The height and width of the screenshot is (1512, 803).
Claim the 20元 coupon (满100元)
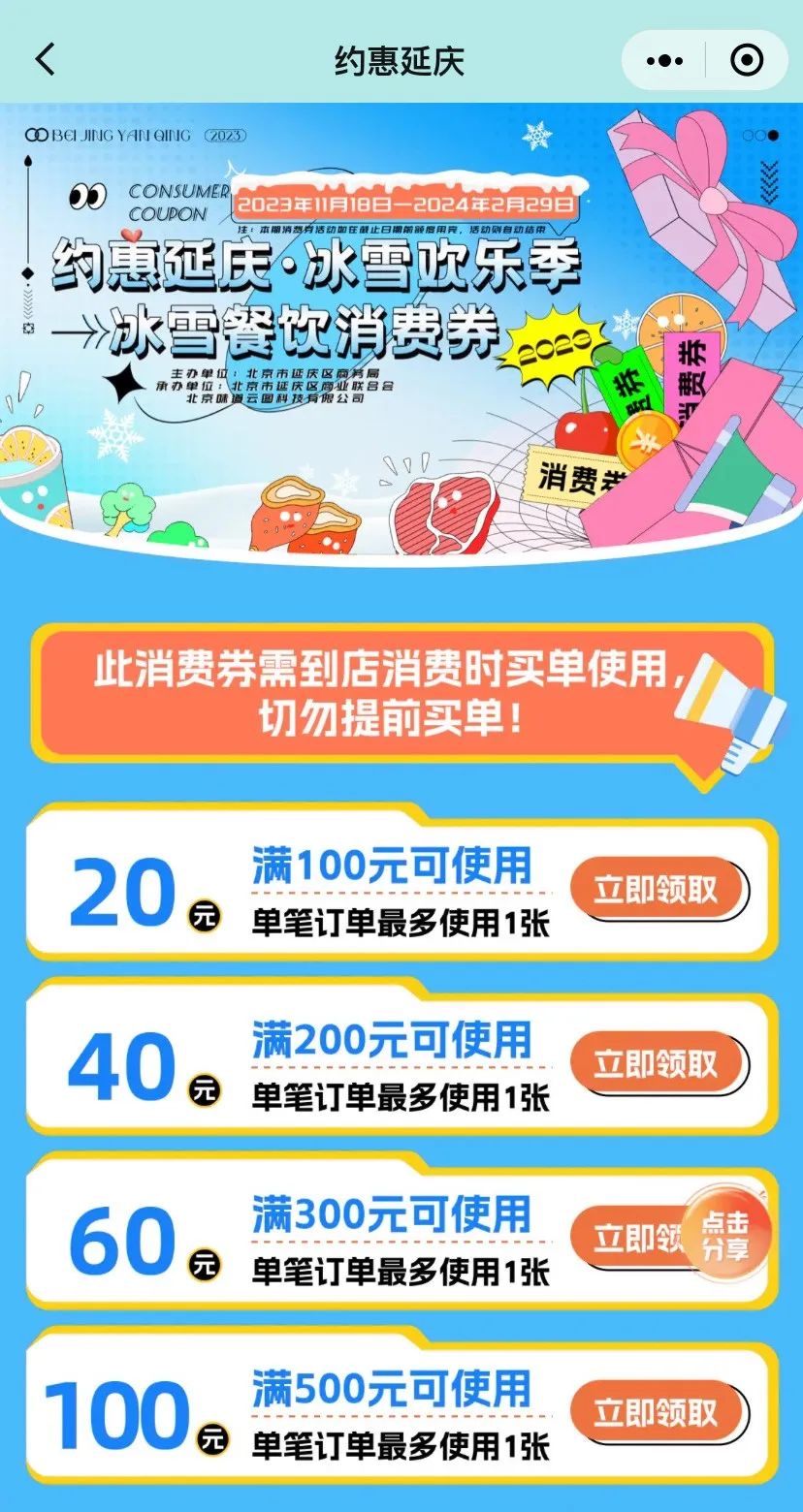(657, 889)
